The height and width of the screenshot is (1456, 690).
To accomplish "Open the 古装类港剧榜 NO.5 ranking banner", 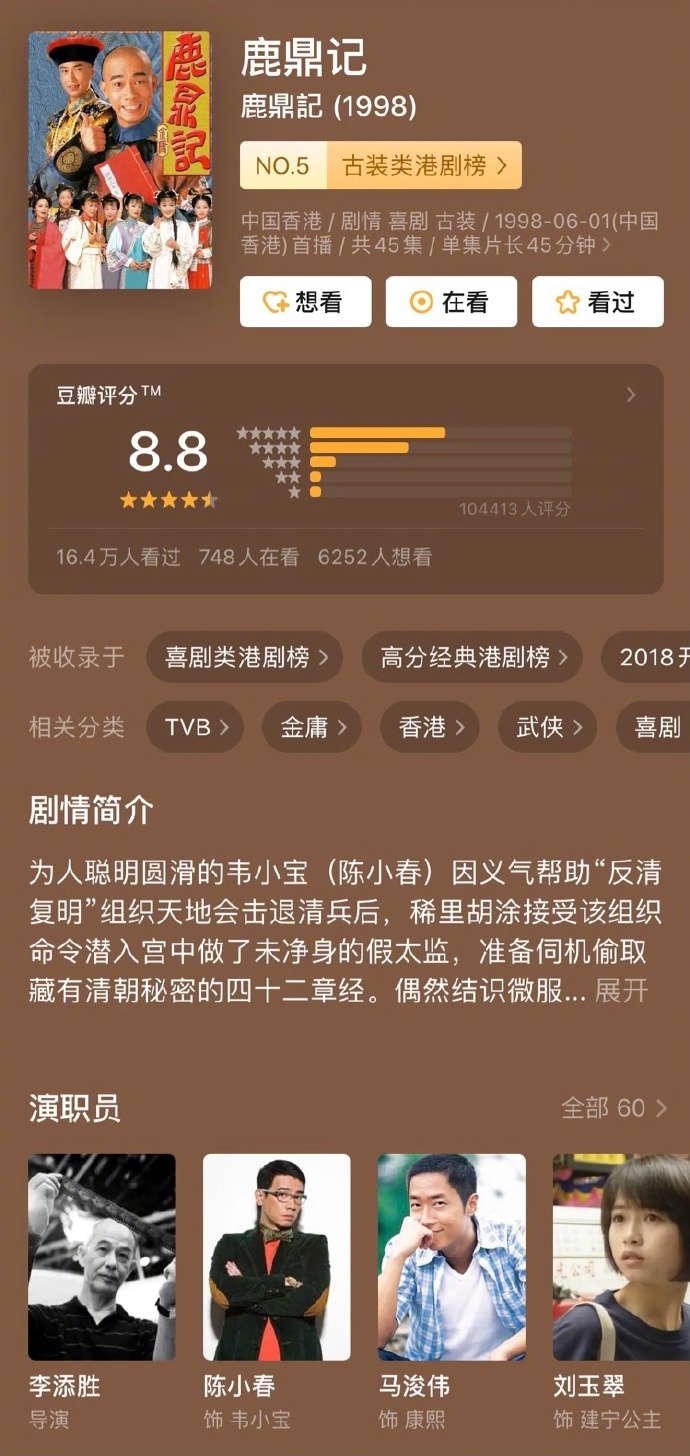I will (380, 166).
